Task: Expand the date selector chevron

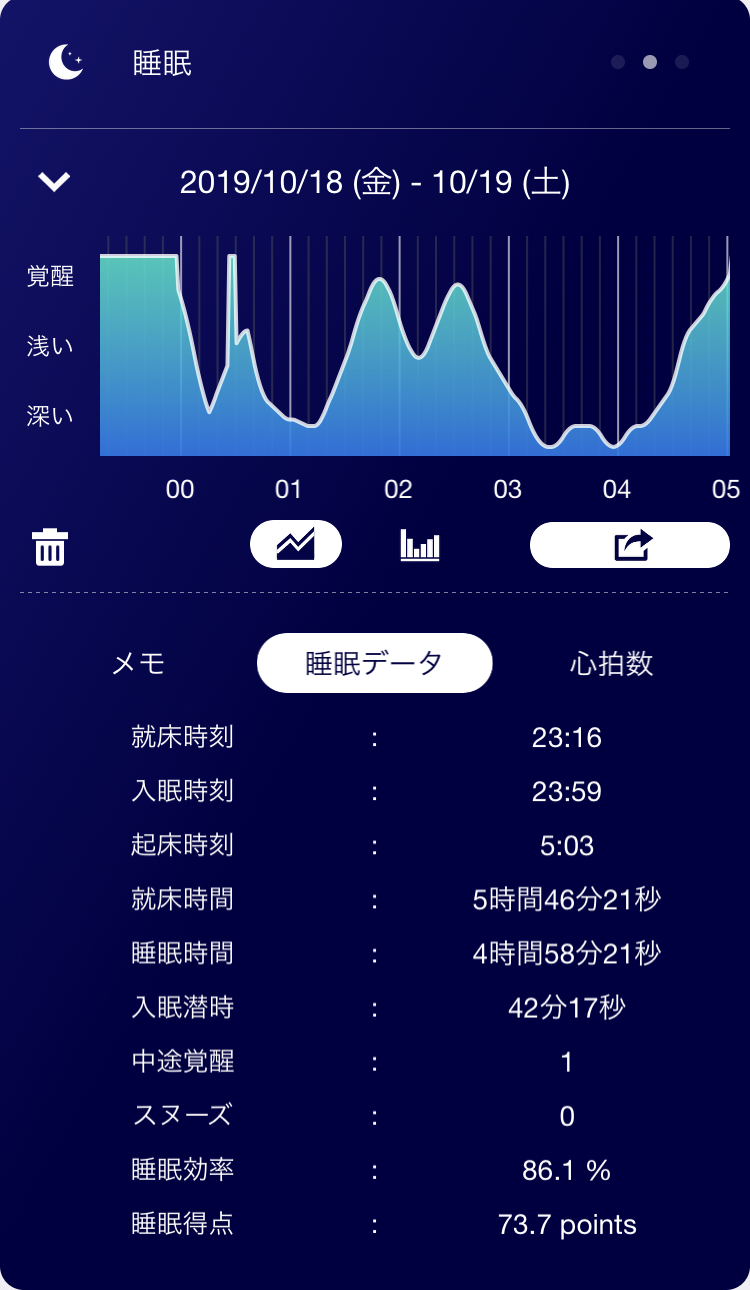Action: [x=54, y=182]
